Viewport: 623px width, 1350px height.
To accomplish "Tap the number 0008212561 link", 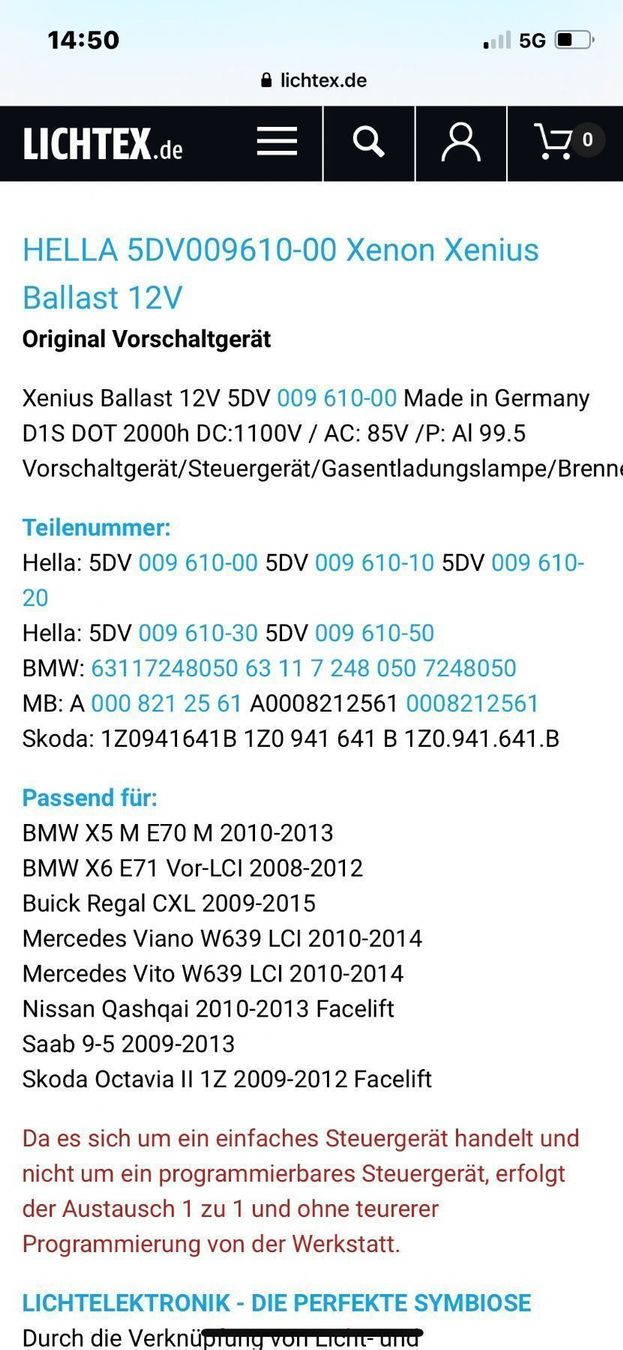I will pyautogui.click(x=472, y=703).
